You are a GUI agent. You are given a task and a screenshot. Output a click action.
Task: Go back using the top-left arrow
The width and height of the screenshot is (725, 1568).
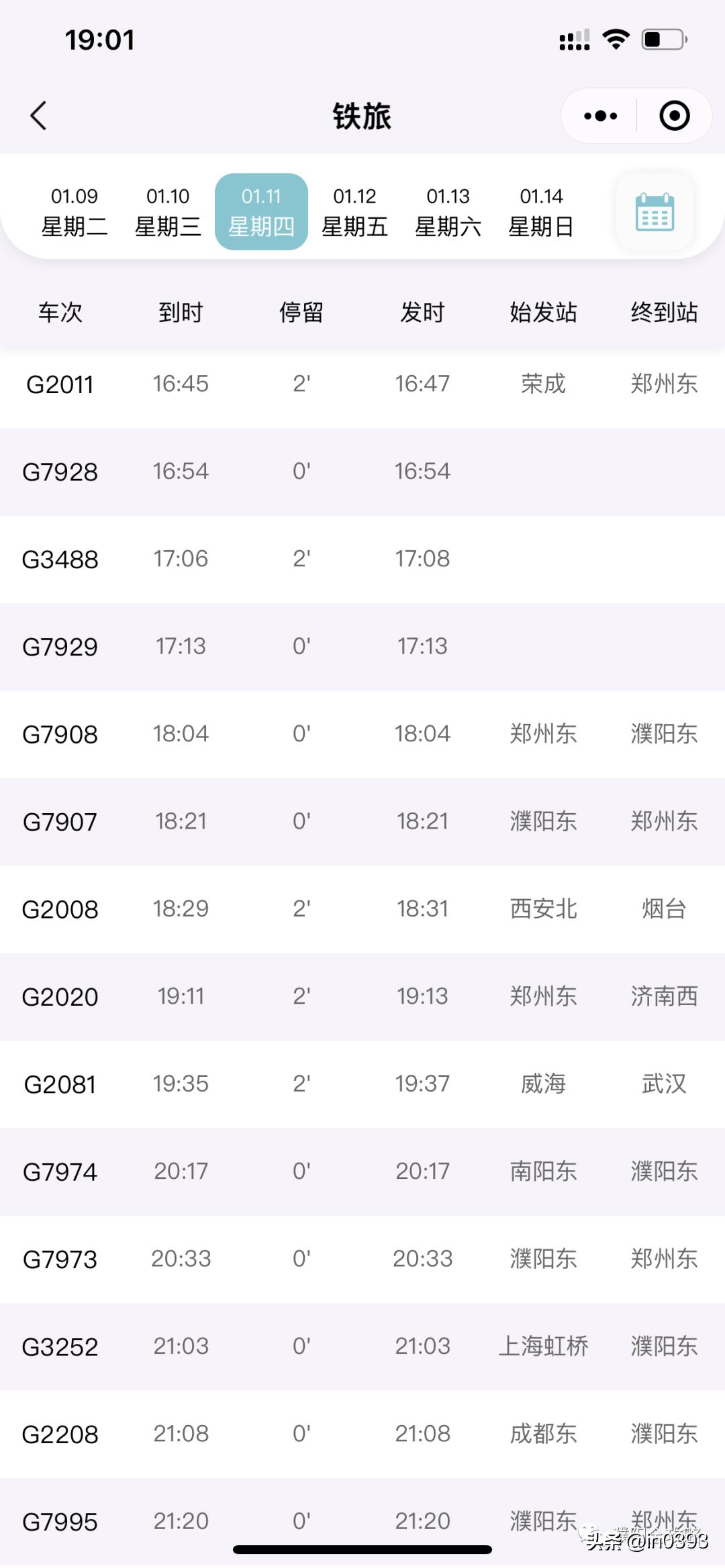pos(39,115)
